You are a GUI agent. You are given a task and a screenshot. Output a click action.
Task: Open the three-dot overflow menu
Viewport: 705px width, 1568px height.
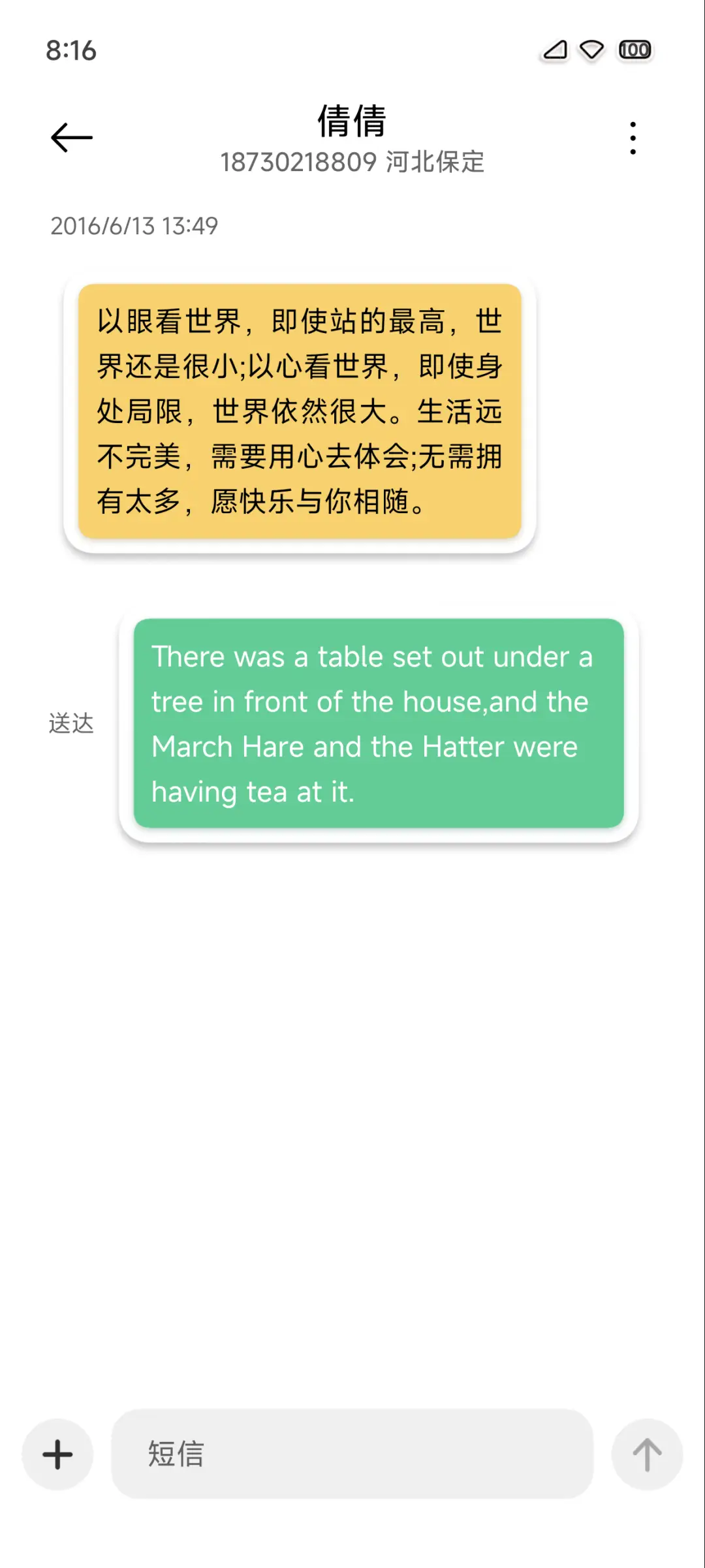(632, 137)
